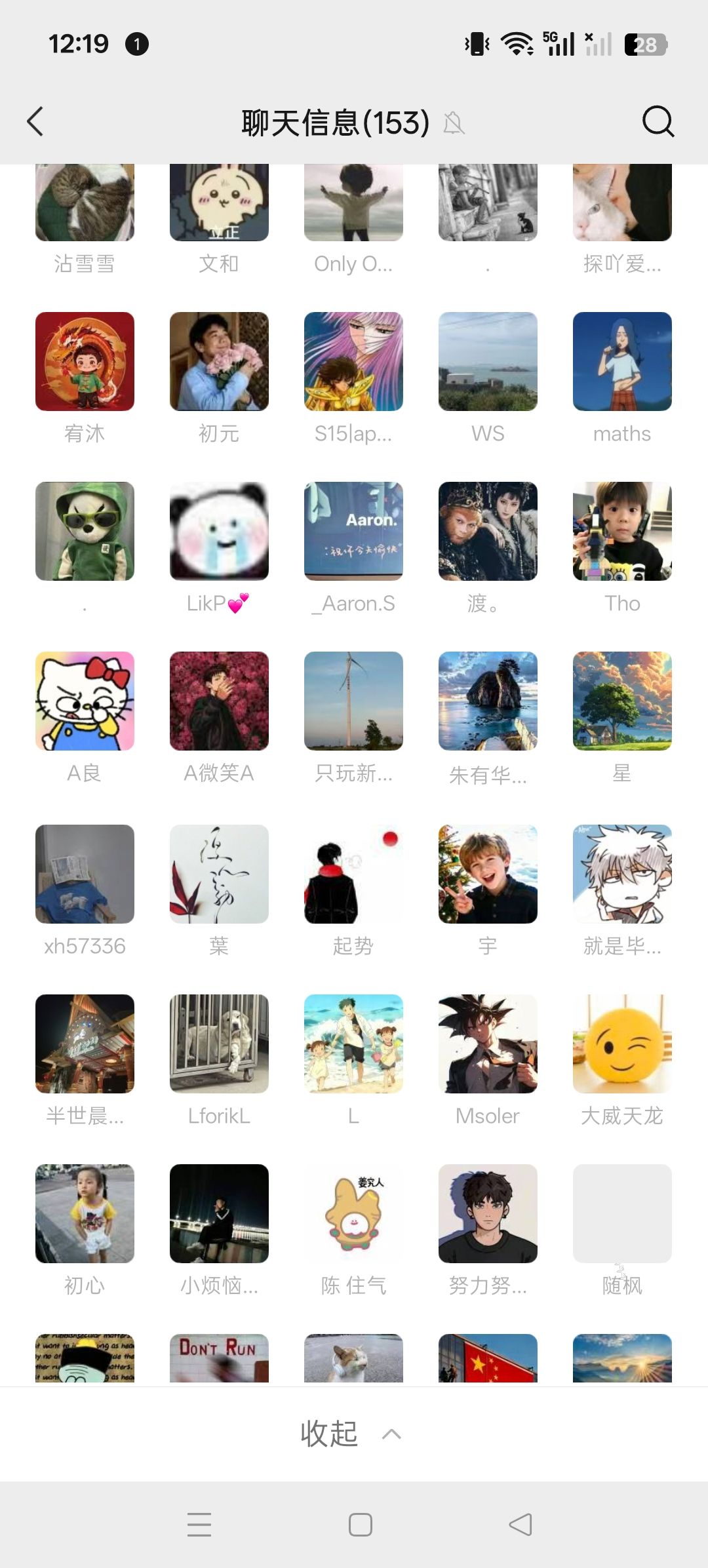Image resolution: width=708 pixels, height=1568 pixels.
Task: Go back from chat info
Action: click(x=35, y=121)
